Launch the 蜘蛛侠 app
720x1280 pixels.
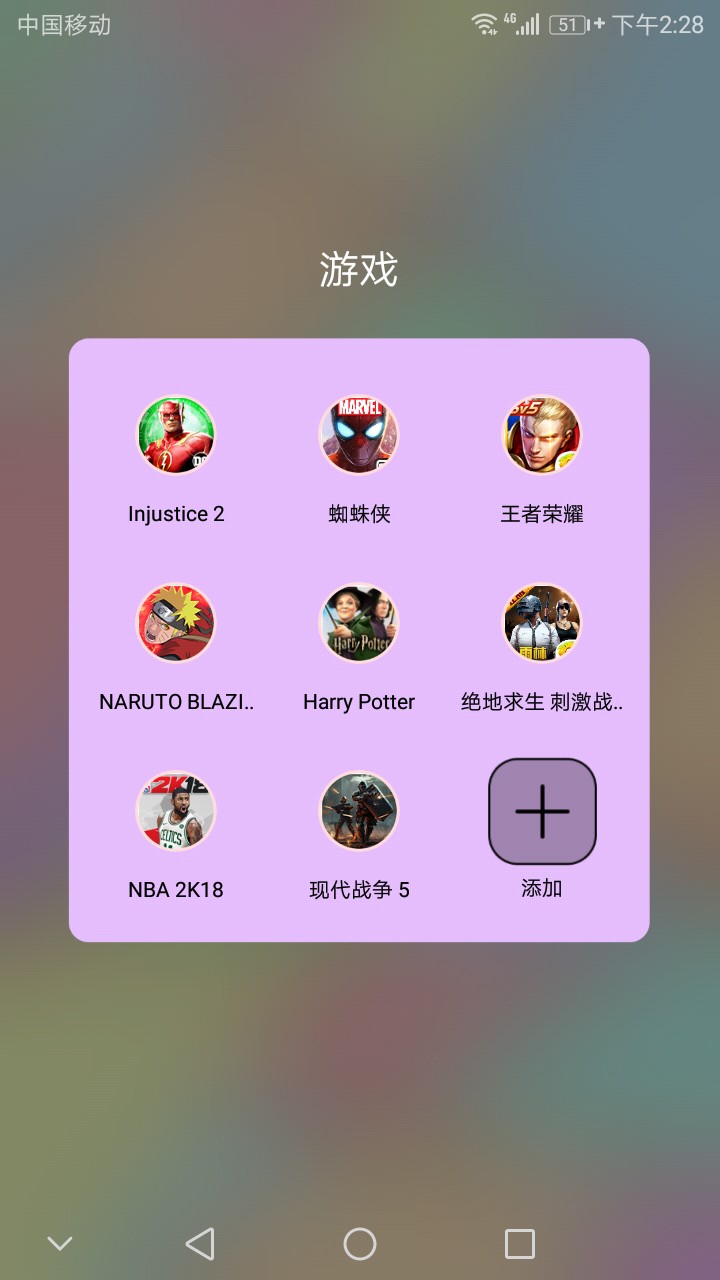pos(359,435)
